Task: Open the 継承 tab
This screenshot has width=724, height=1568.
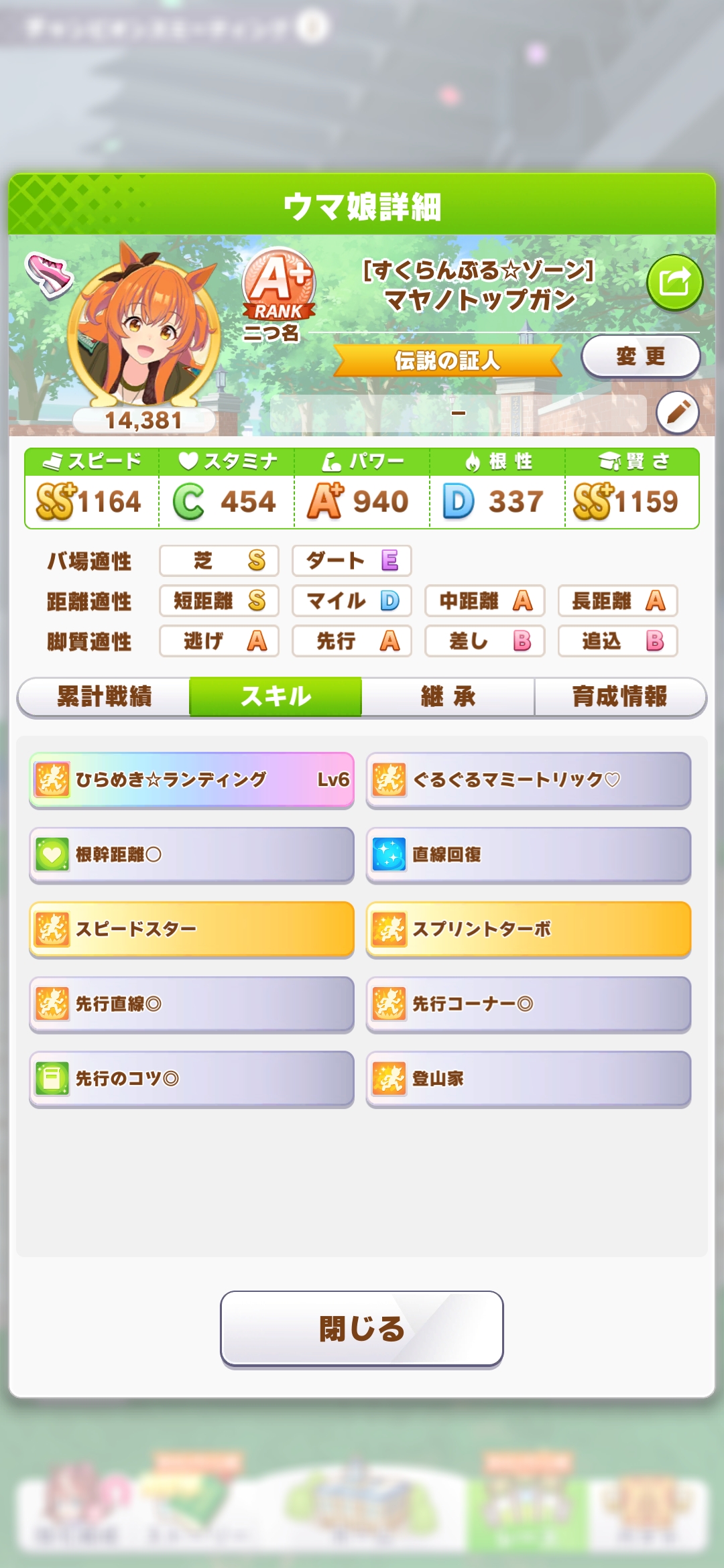Action: [448, 697]
